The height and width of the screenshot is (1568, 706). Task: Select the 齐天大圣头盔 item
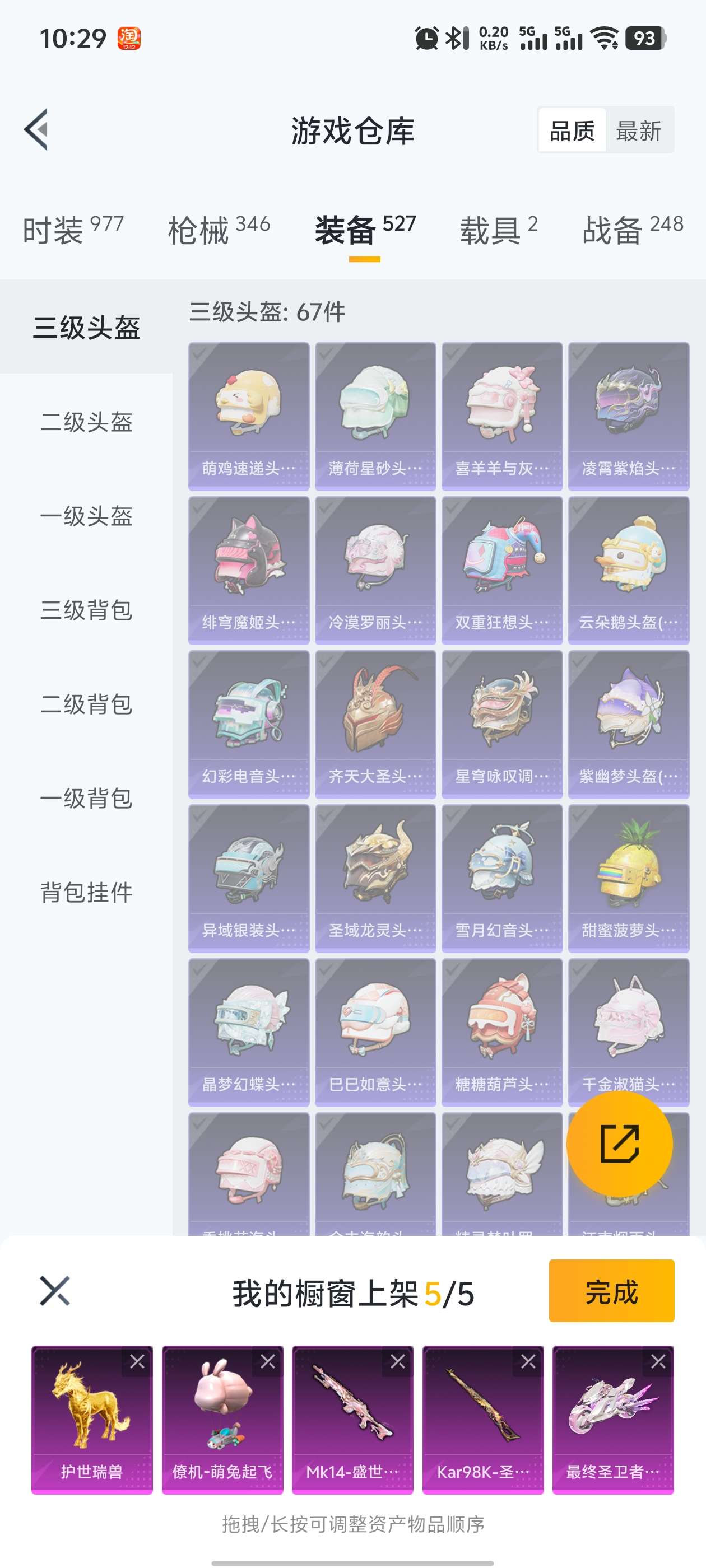tap(375, 724)
